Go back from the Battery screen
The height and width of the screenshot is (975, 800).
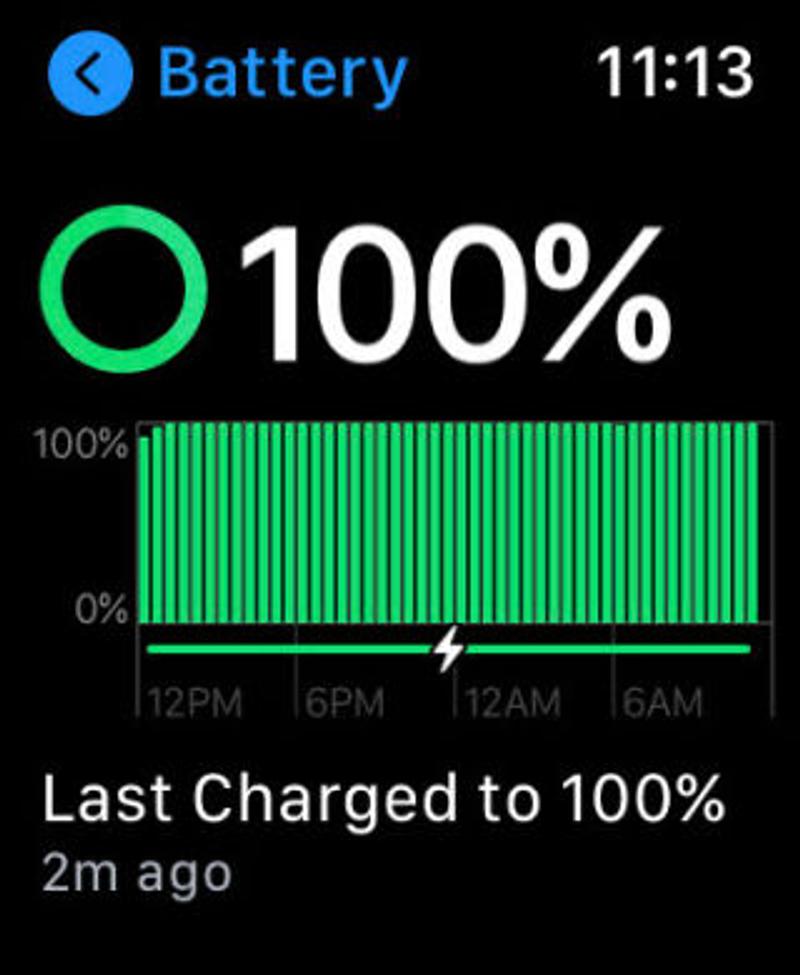[x=90, y=75]
